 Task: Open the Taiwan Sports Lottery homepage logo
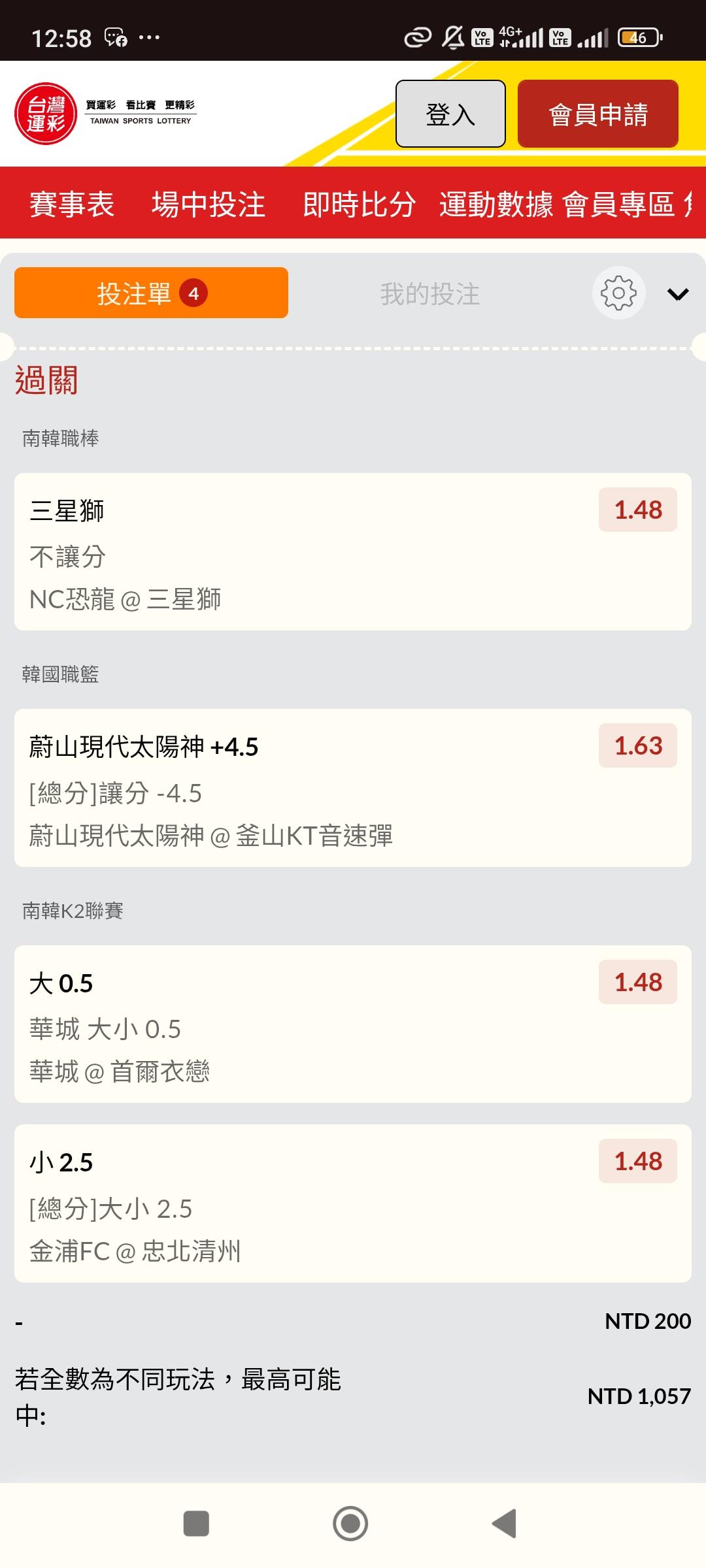(105, 114)
